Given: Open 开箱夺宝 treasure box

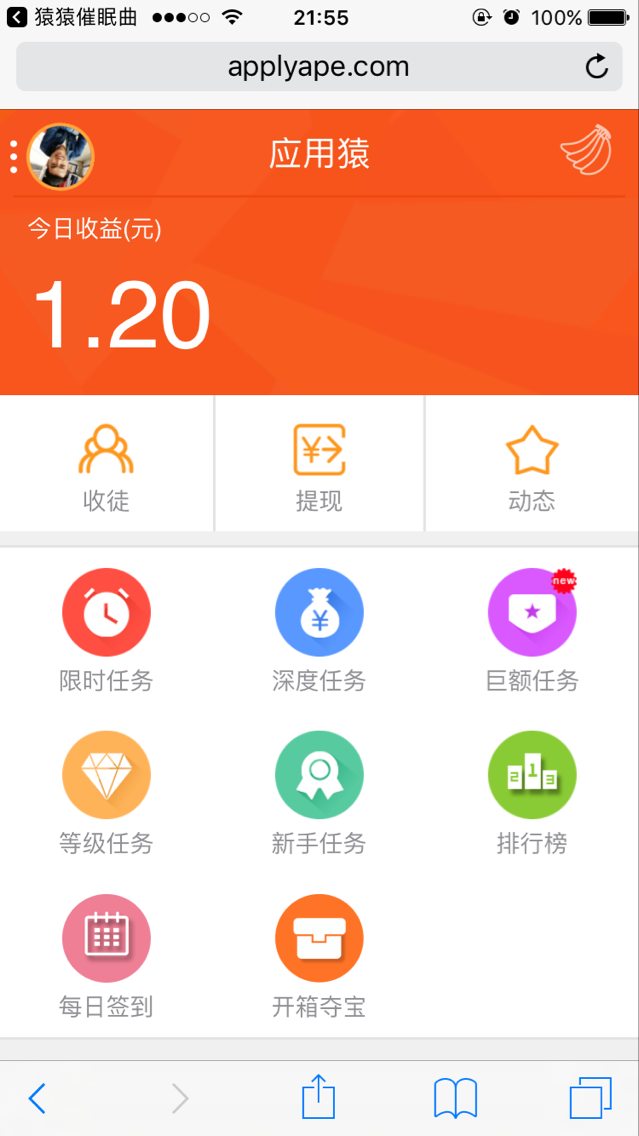Looking at the screenshot, I should coord(319,954).
